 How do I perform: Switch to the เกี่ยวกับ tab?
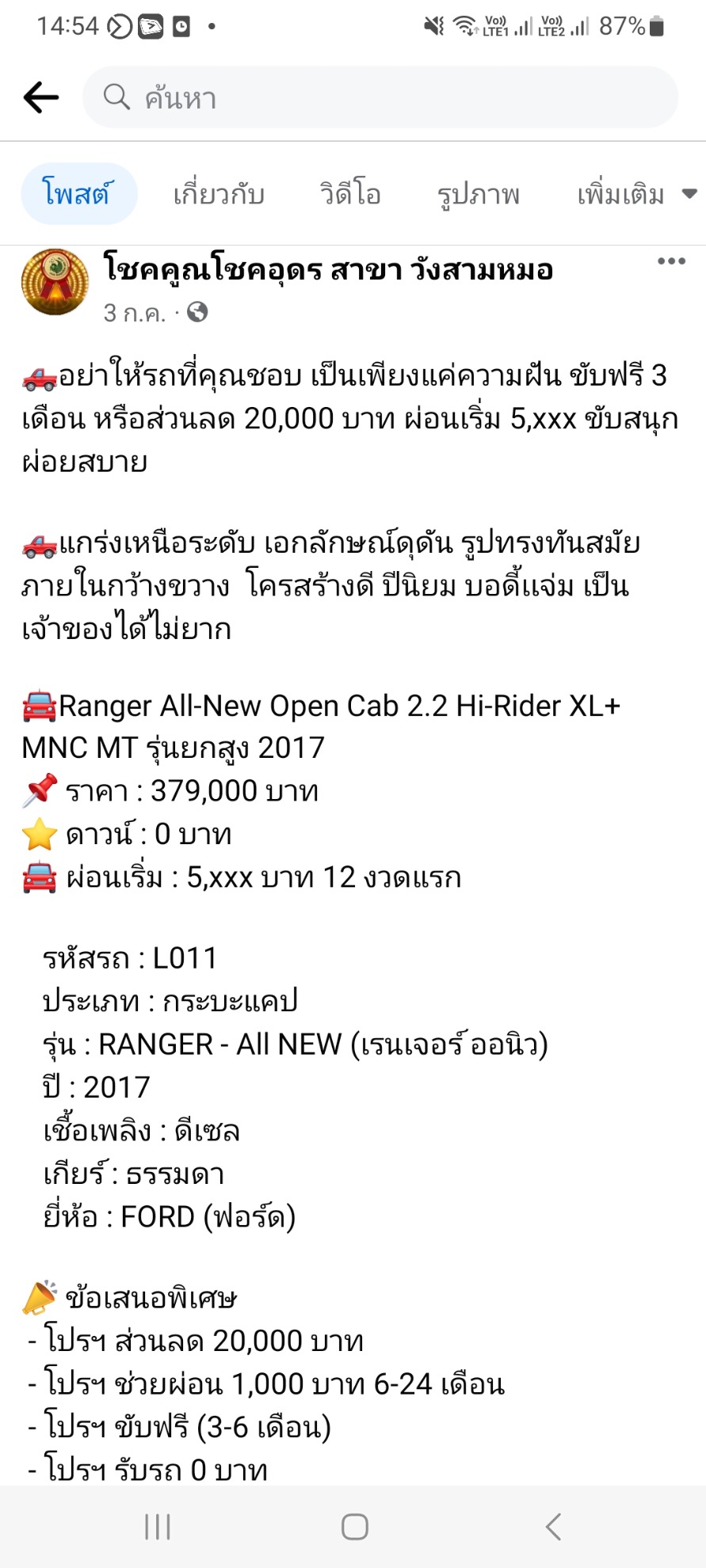tap(219, 194)
